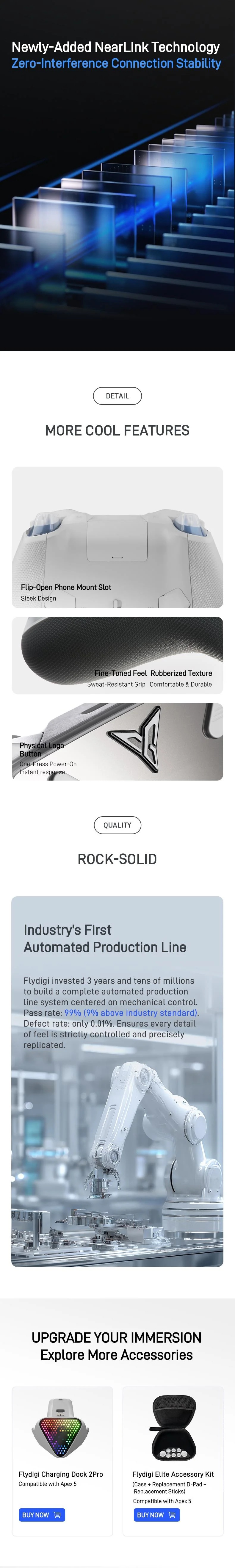Buy the Flydigi Elite Accessory Kit now
This screenshot has height=1568, width=235.
pos(156,1514)
